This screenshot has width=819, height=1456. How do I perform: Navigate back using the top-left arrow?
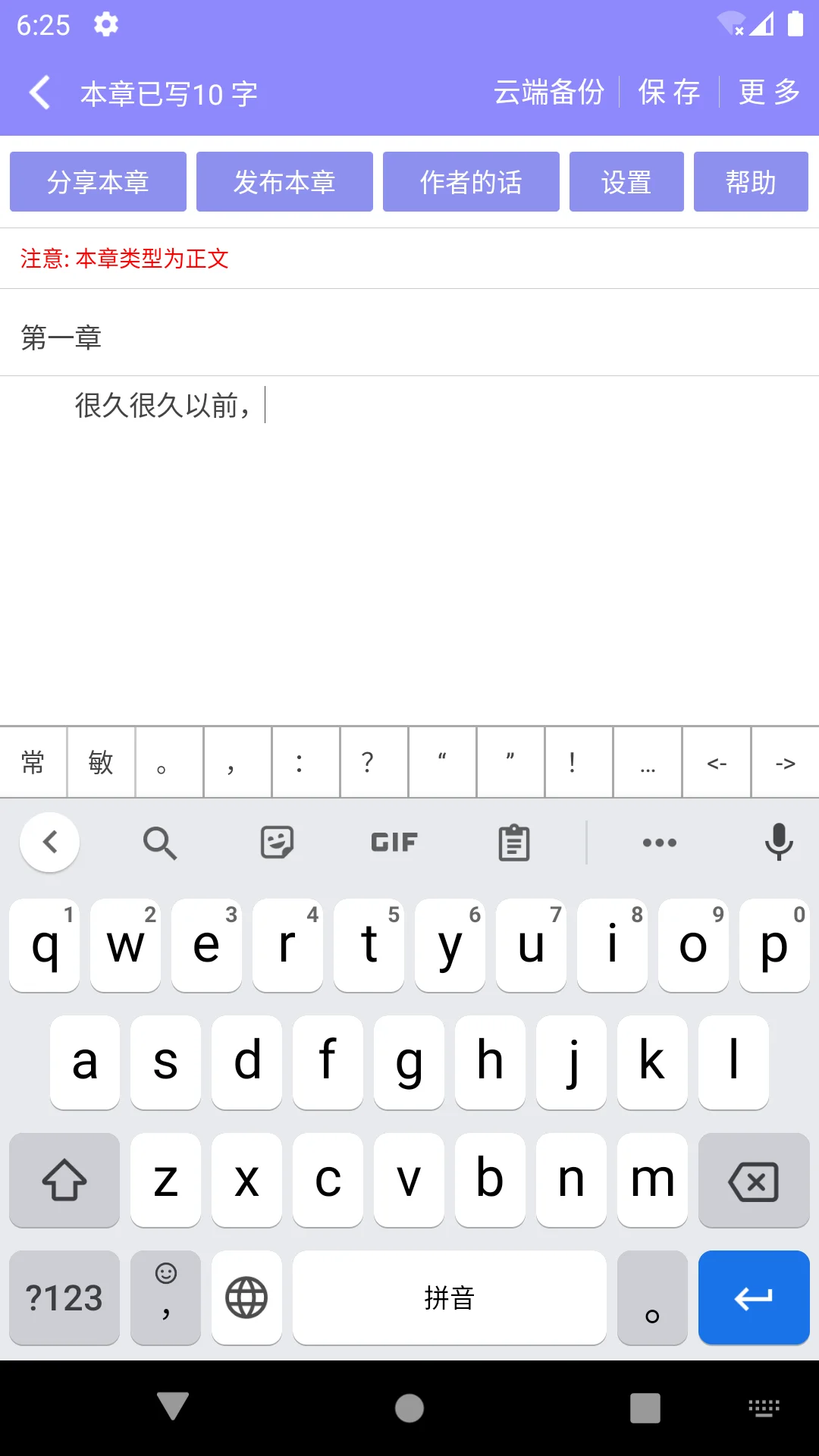(39, 91)
